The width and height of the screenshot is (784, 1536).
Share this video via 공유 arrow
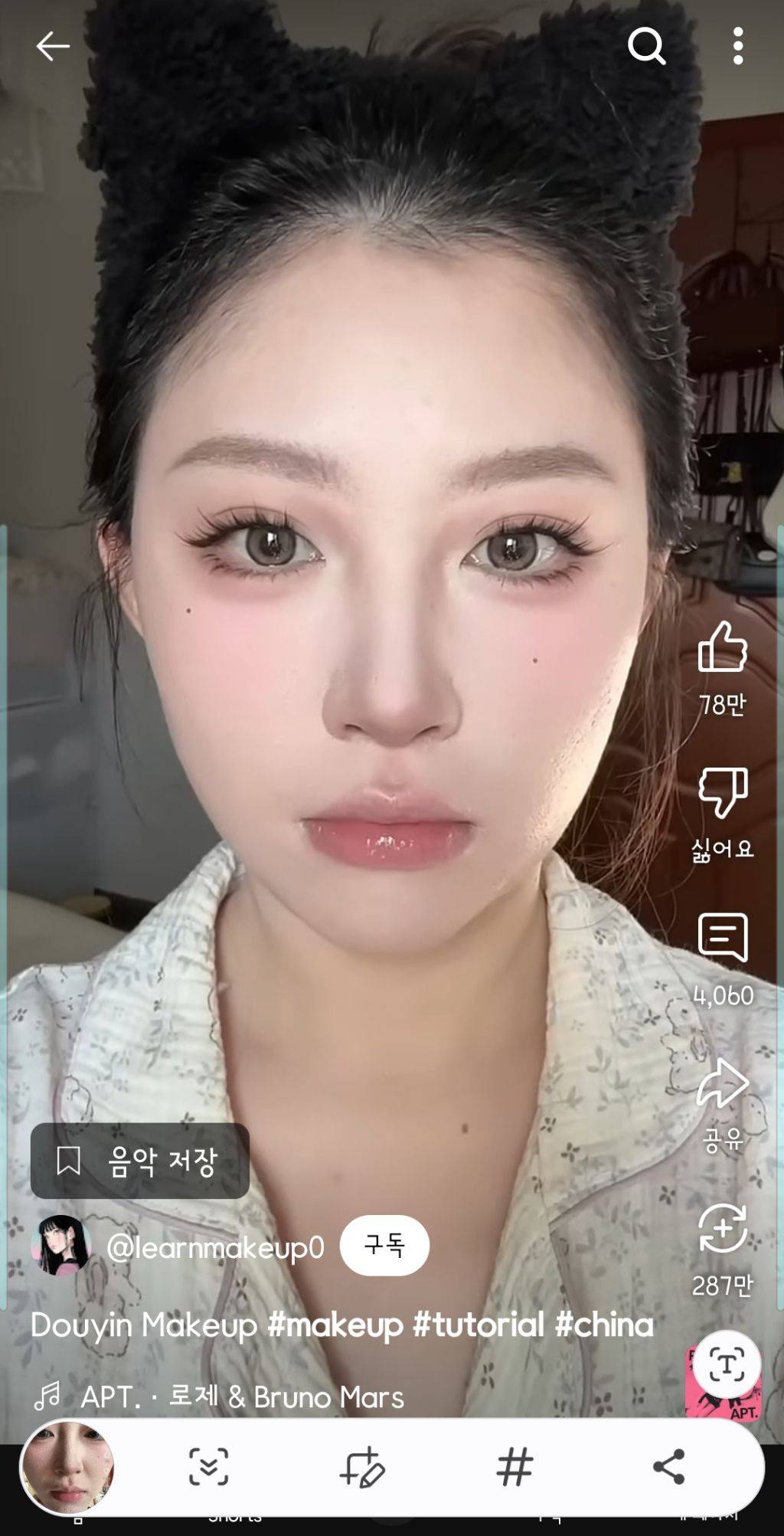[x=722, y=1084]
